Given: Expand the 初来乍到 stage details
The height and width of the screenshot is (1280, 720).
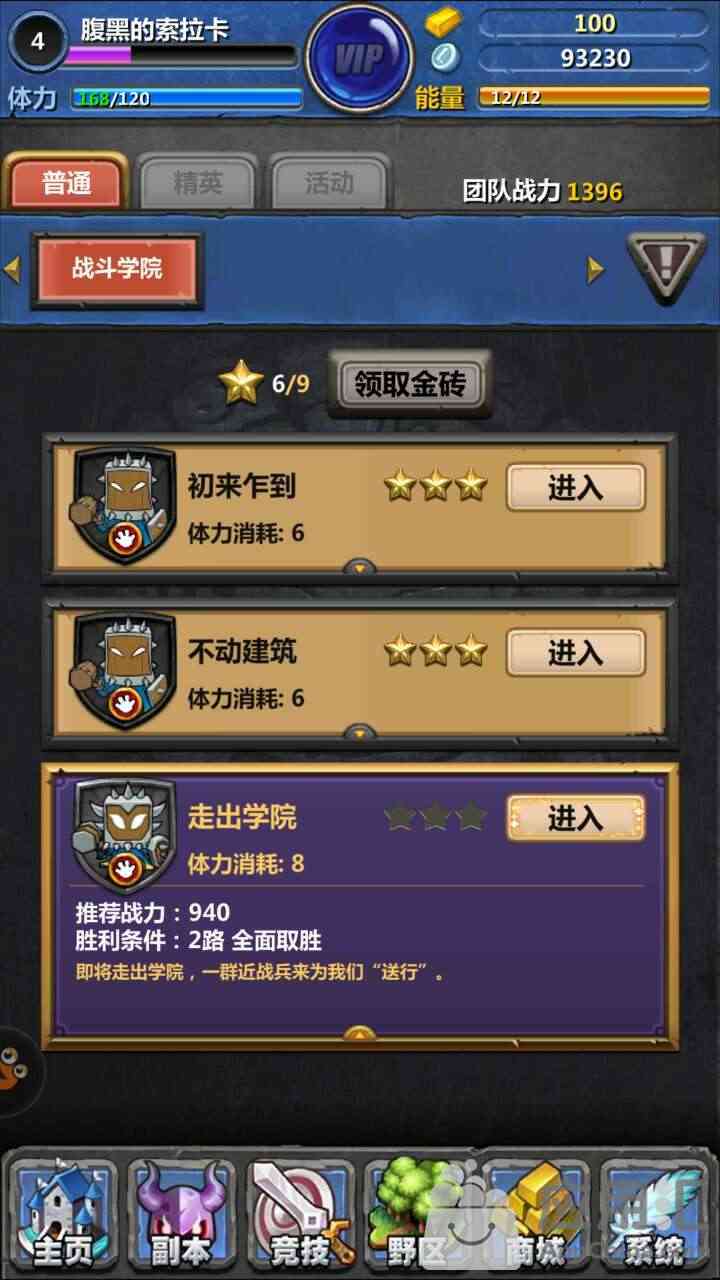Looking at the screenshot, I should (x=359, y=568).
